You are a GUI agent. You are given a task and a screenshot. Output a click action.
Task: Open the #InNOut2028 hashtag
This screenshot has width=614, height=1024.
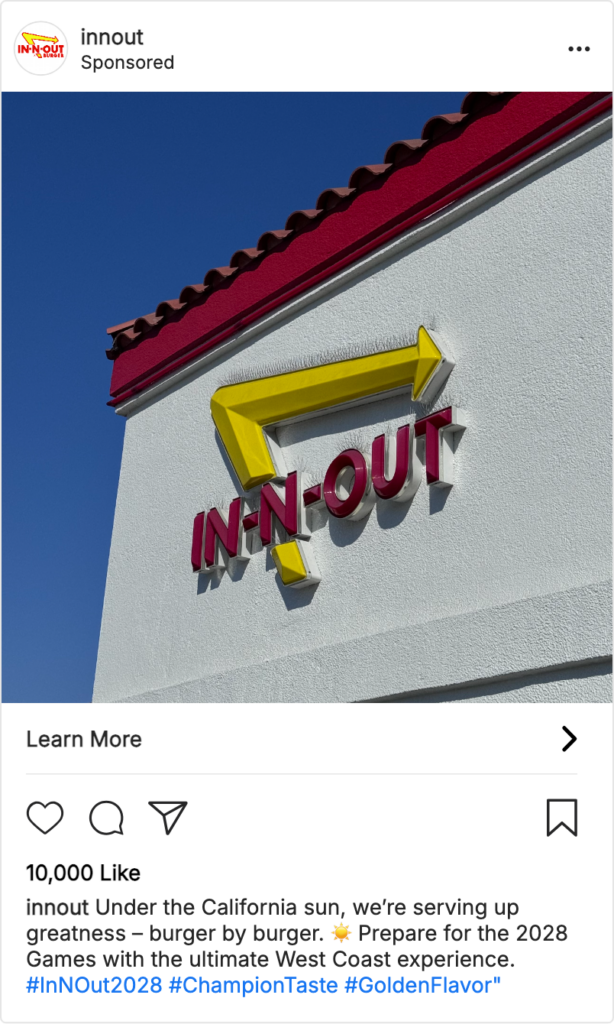[94, 986]
